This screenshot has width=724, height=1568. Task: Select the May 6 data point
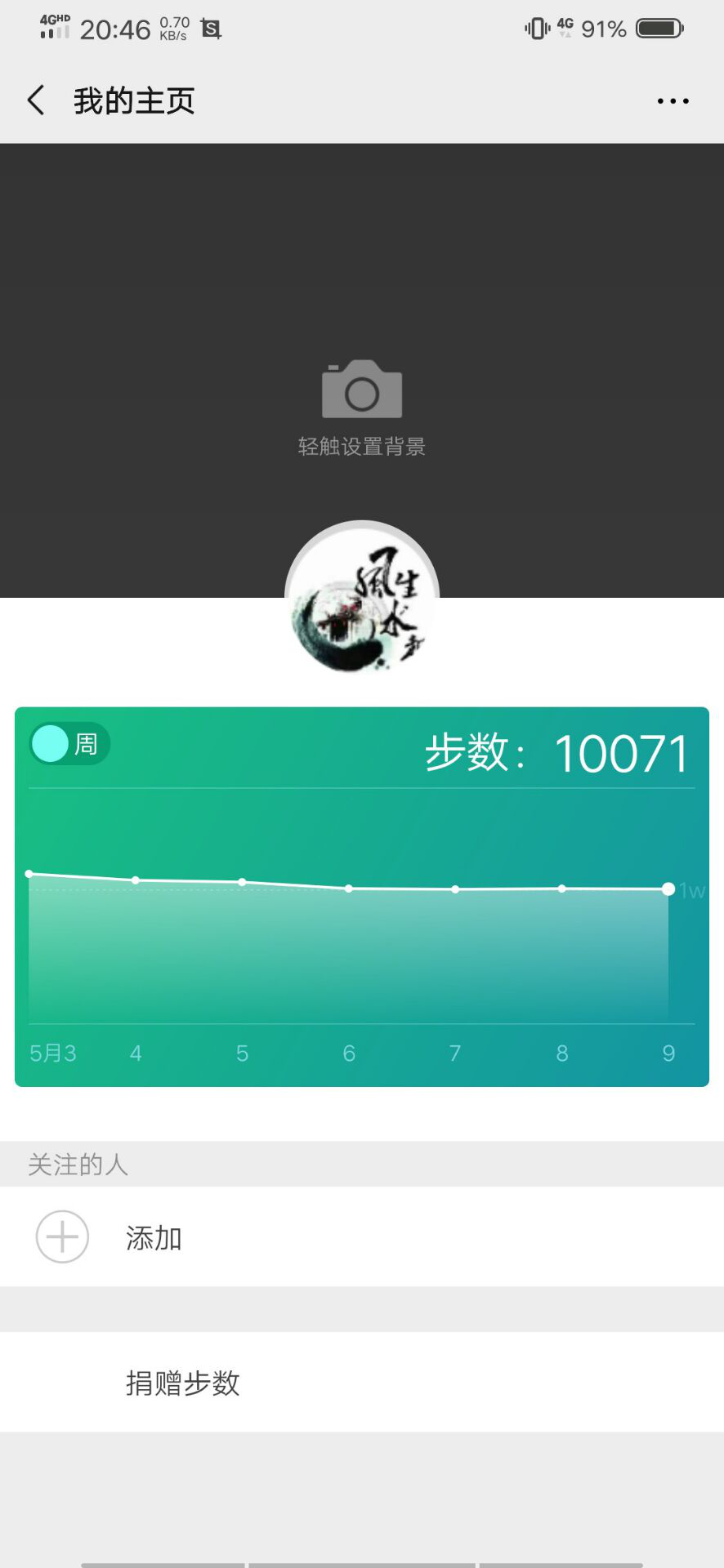pos(349,889)
